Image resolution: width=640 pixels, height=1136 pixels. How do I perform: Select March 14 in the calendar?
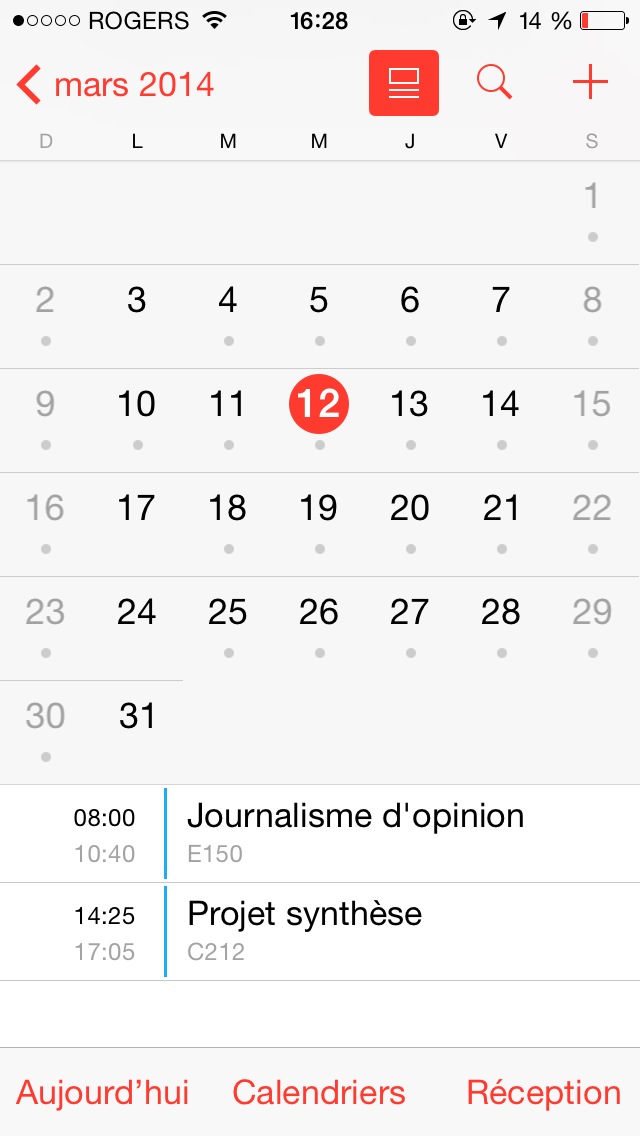point(501,405)
